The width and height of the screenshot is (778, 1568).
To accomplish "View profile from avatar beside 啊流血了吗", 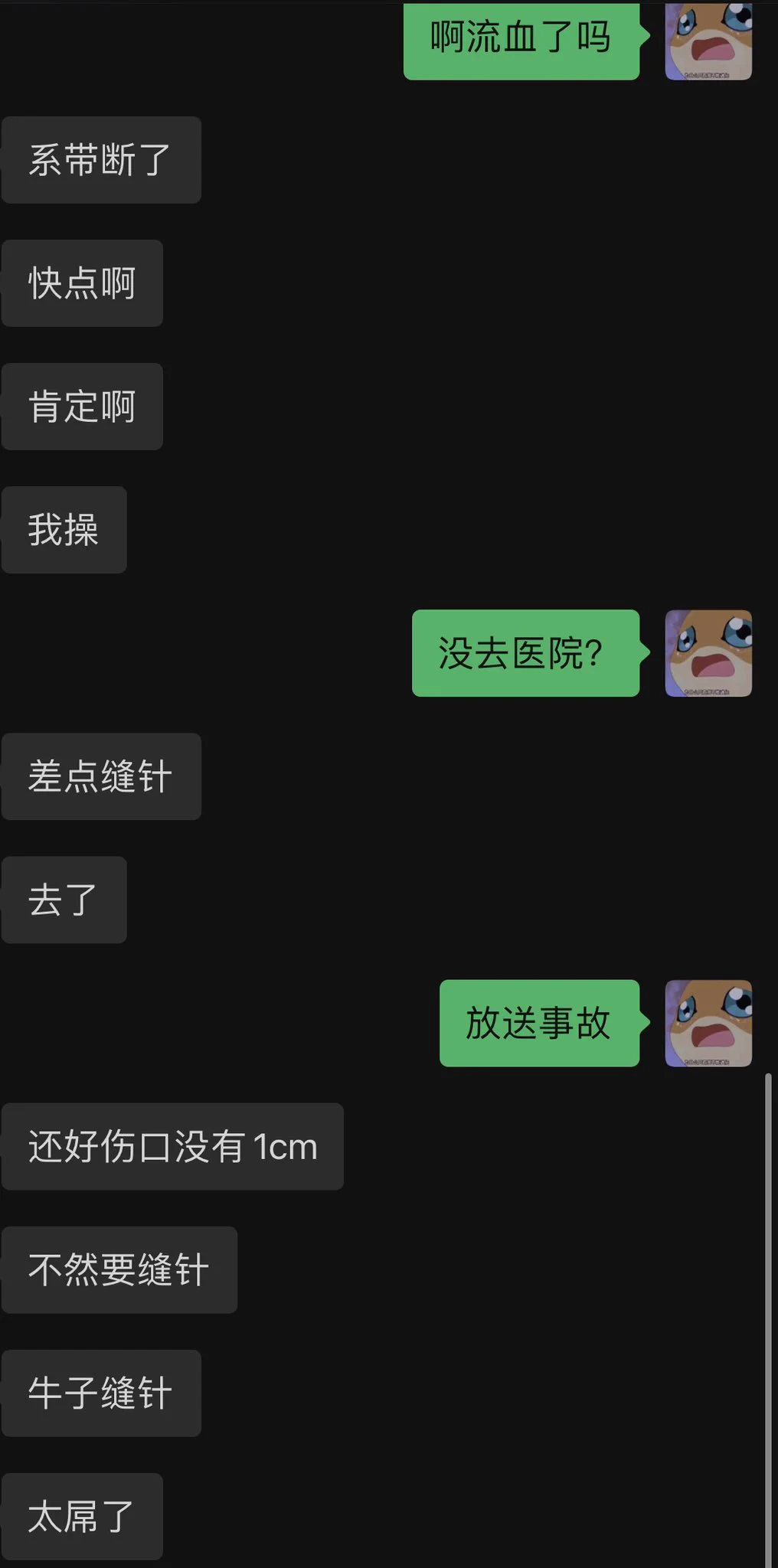I will tap(708, 40).
